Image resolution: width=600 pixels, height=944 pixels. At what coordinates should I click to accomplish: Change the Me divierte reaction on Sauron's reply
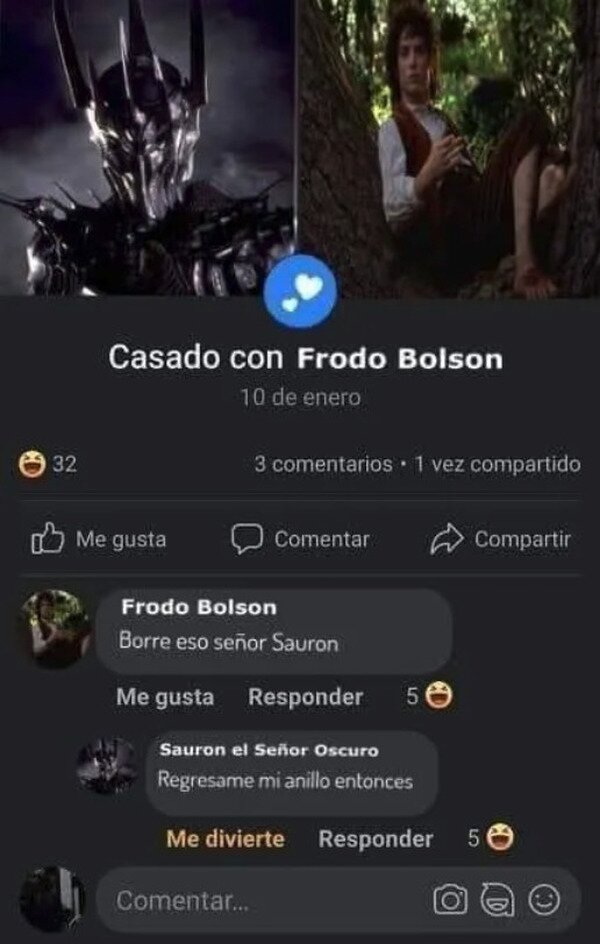[x=225, y=839]
